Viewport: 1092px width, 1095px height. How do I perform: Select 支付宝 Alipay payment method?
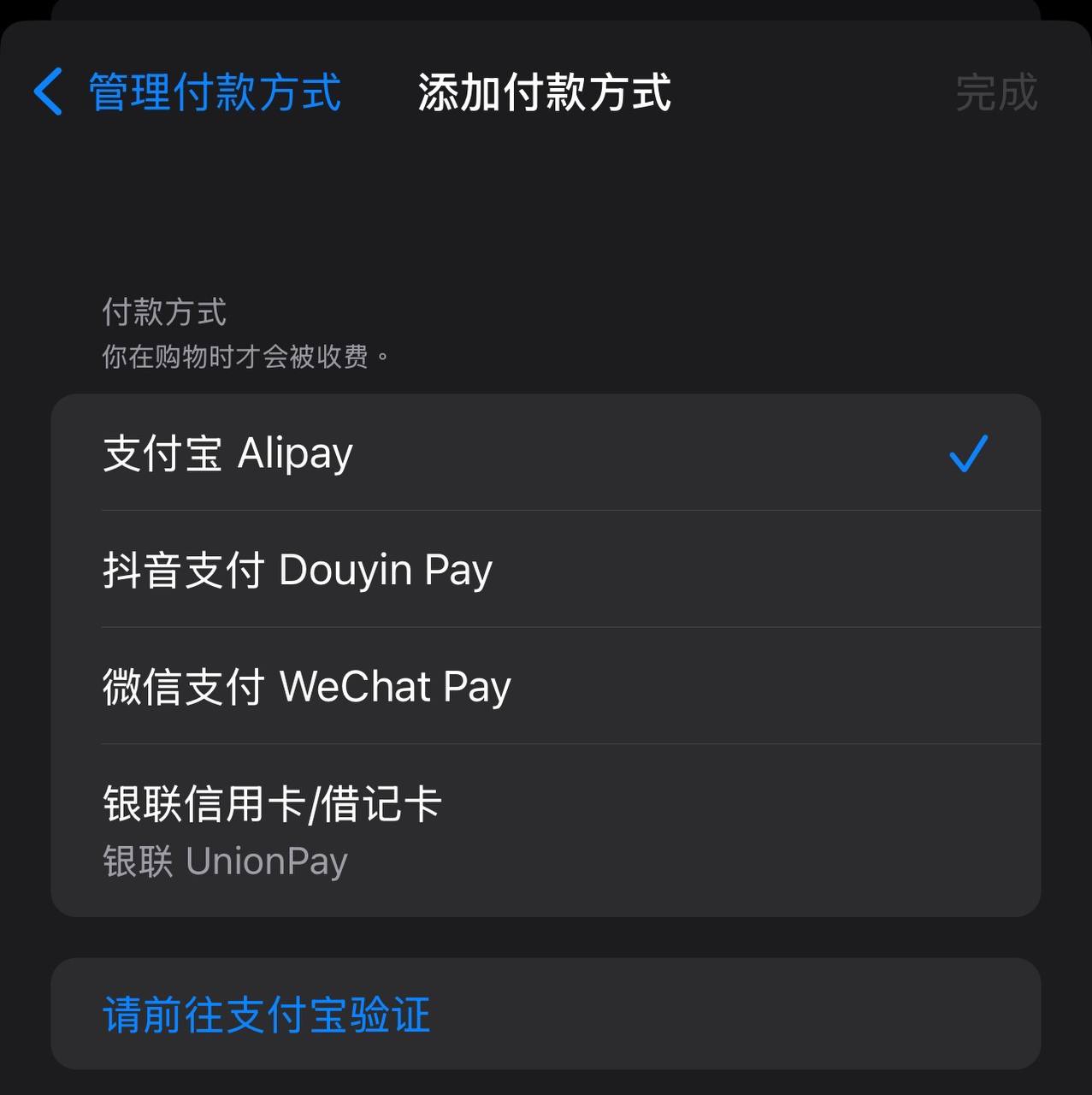[x=342, y=453]
